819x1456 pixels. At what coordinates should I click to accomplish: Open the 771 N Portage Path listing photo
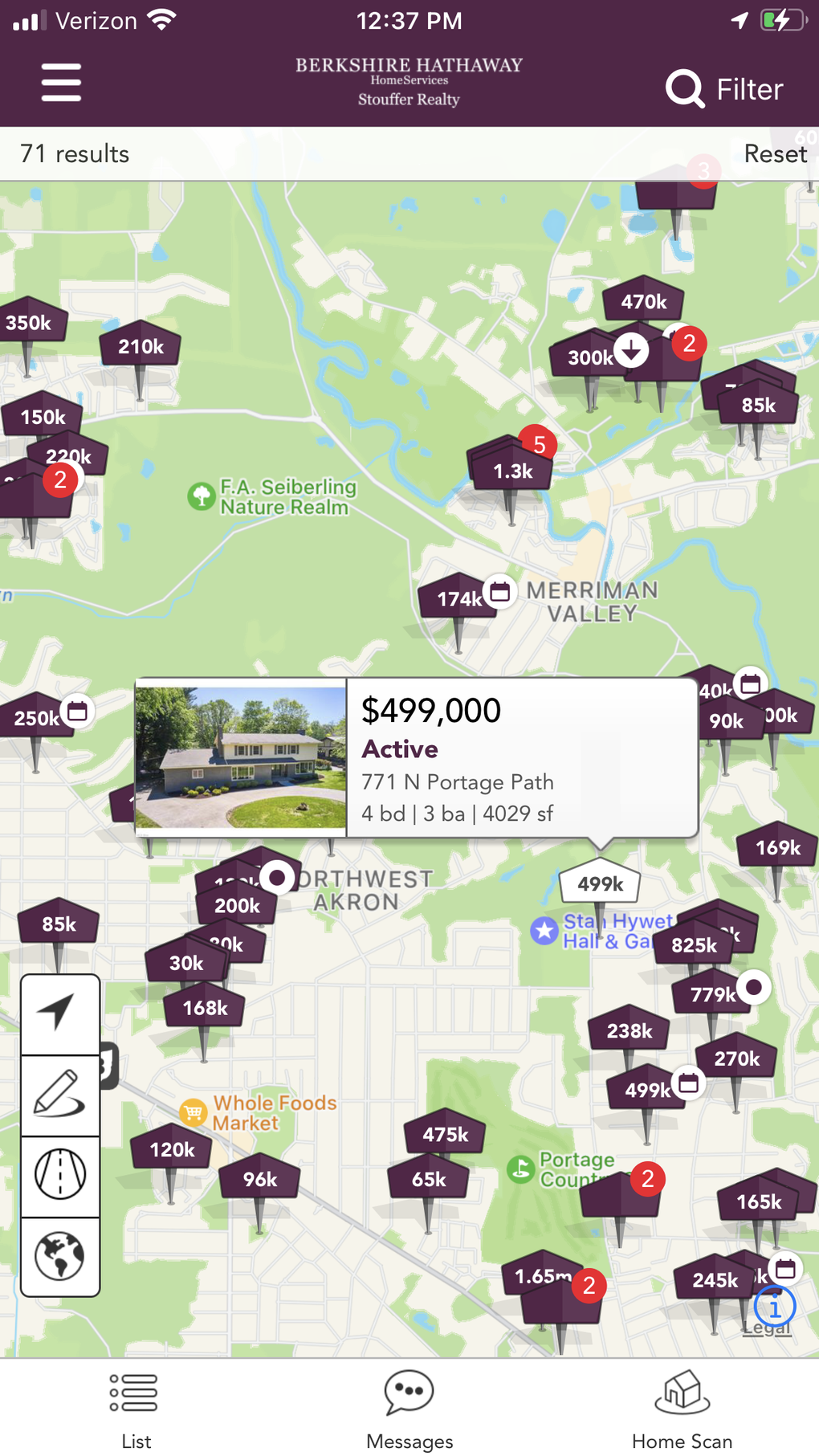coord(241,756)
